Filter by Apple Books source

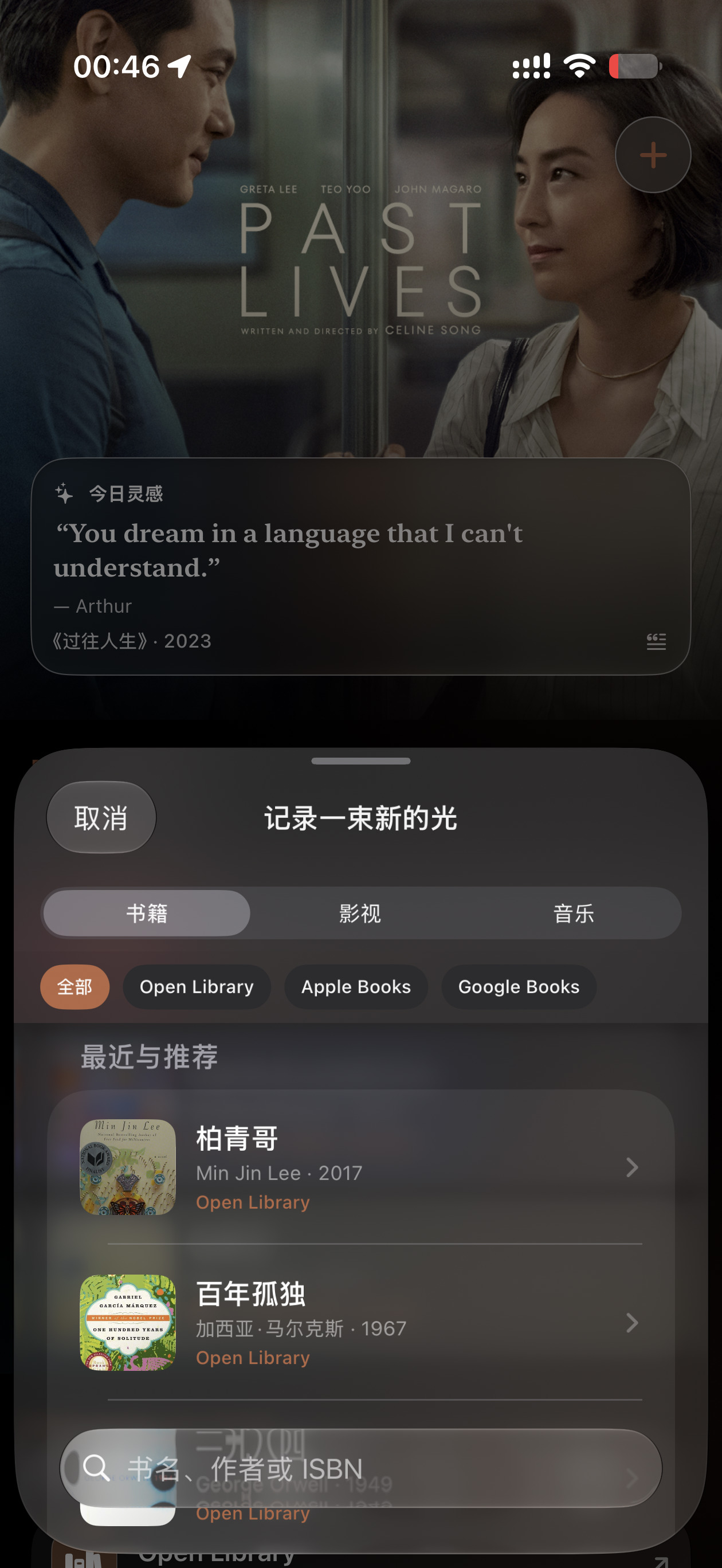point(356,987)
